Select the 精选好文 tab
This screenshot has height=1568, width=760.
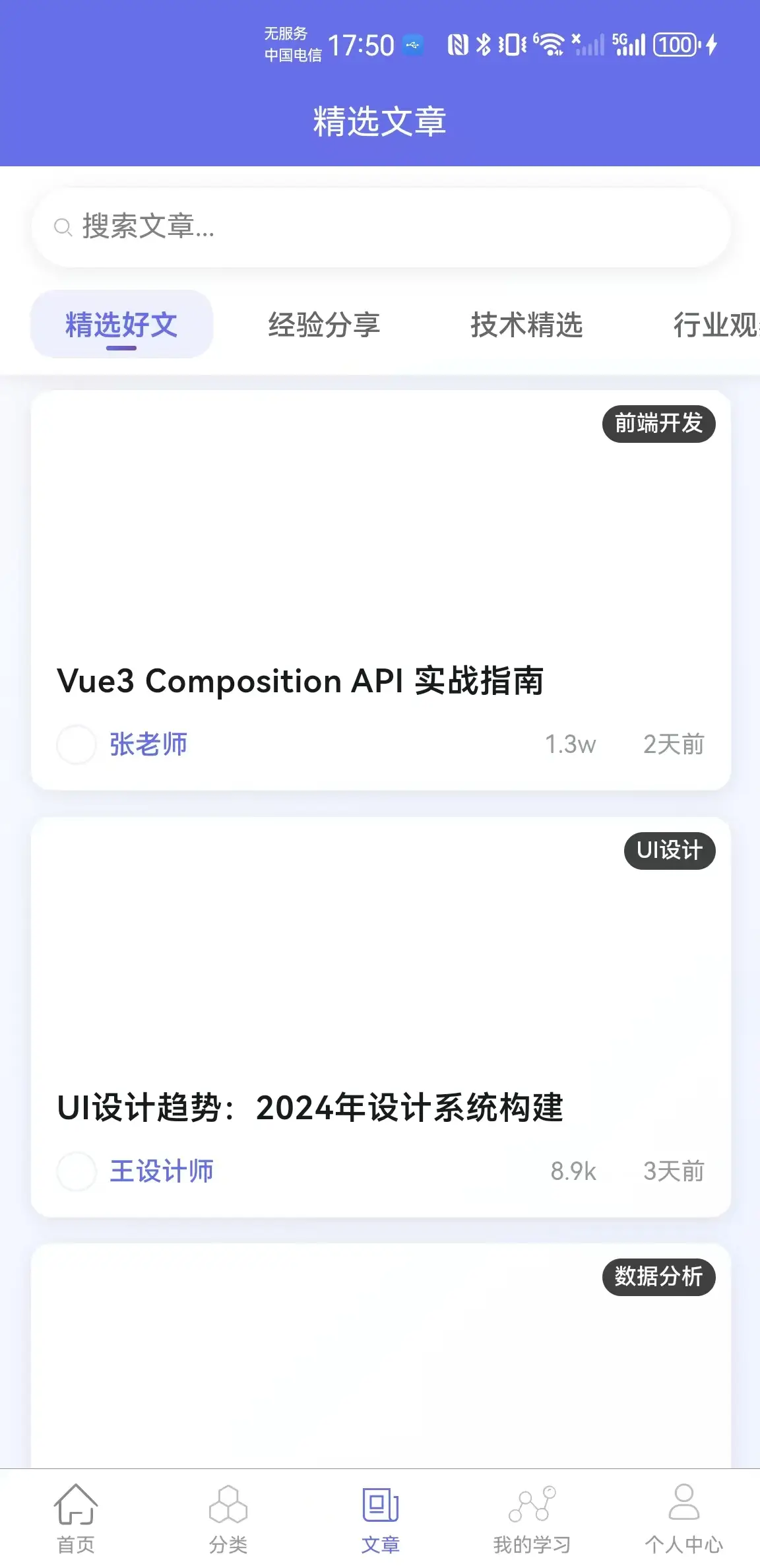[x=121, y=325]
